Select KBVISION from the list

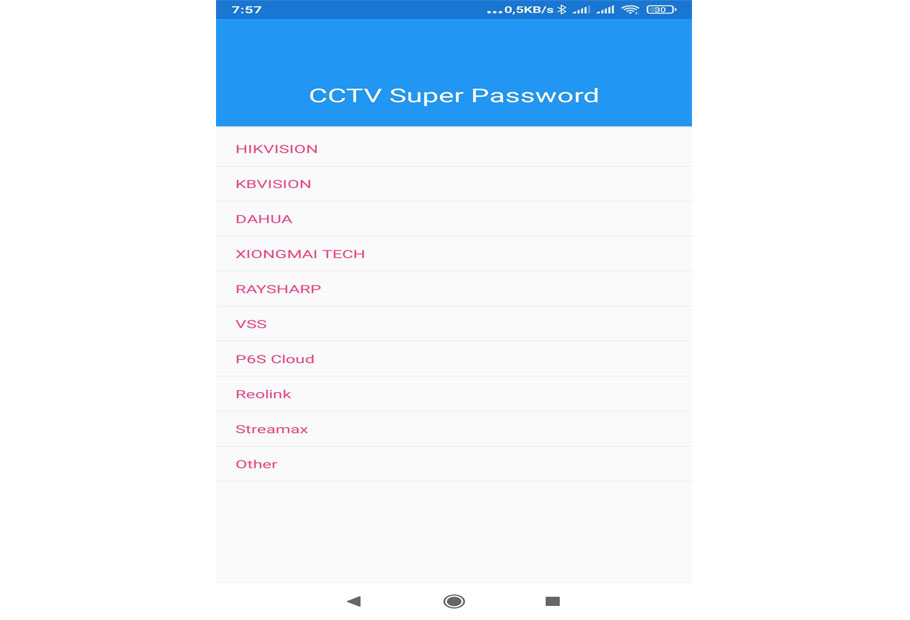click(x=273, y=184)
